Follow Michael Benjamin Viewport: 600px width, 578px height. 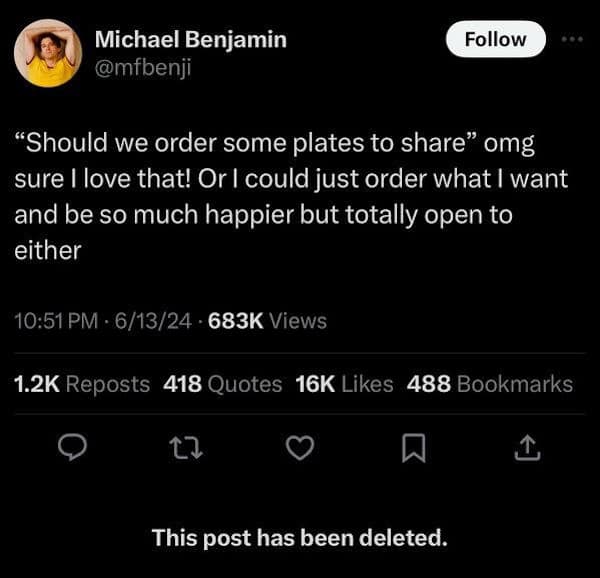495,40
